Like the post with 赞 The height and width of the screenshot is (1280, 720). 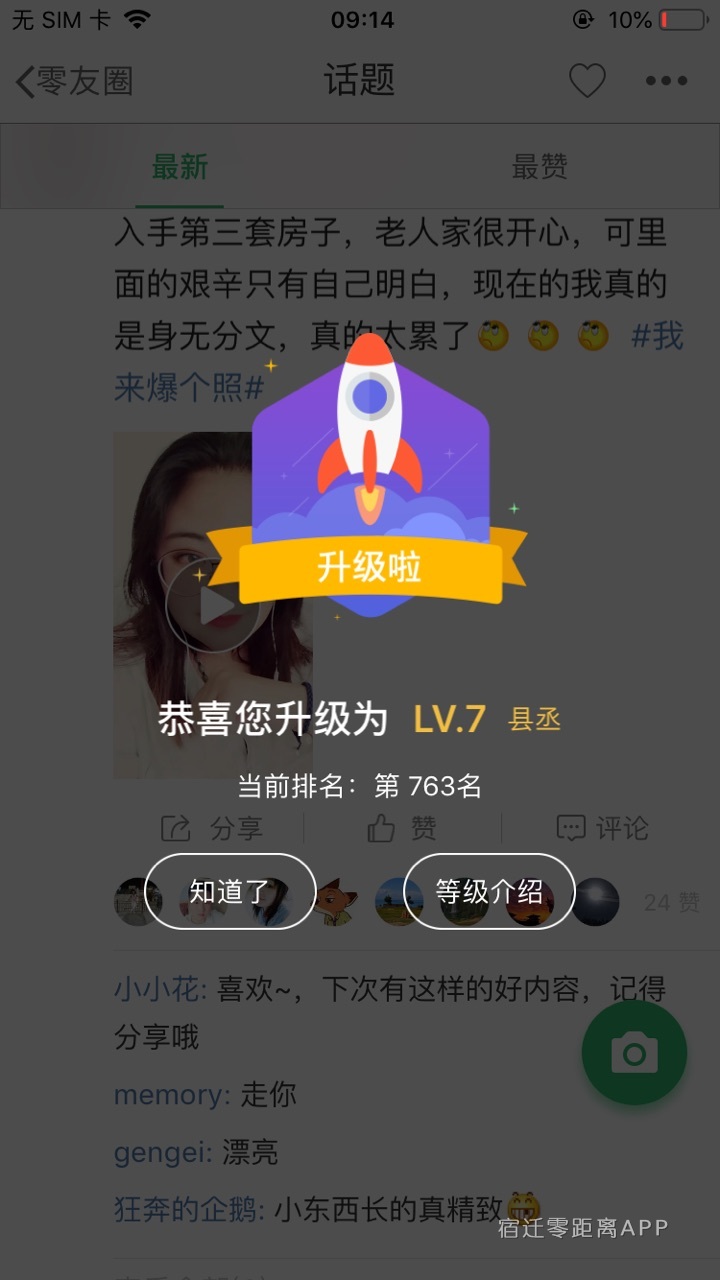click(x=402, y=828)
